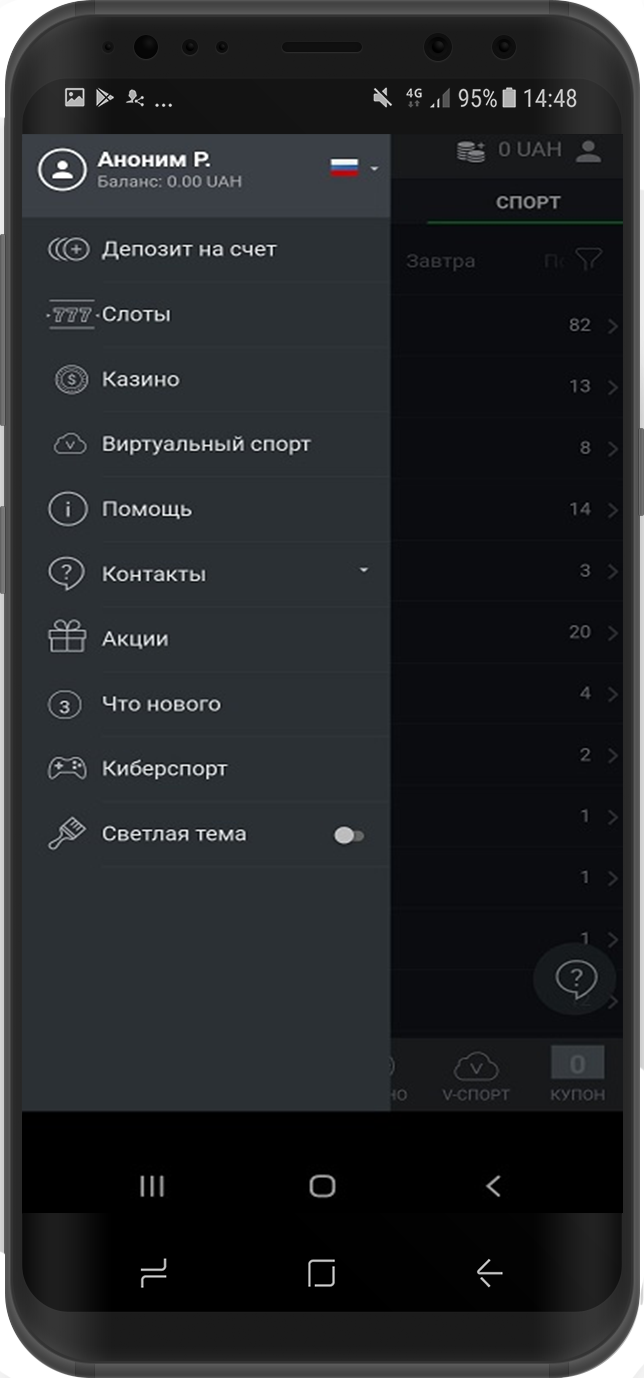This screenshot has width=644, height=1378.
Task: Open the Депозит на счет menu item
Action: click(189, 249)
